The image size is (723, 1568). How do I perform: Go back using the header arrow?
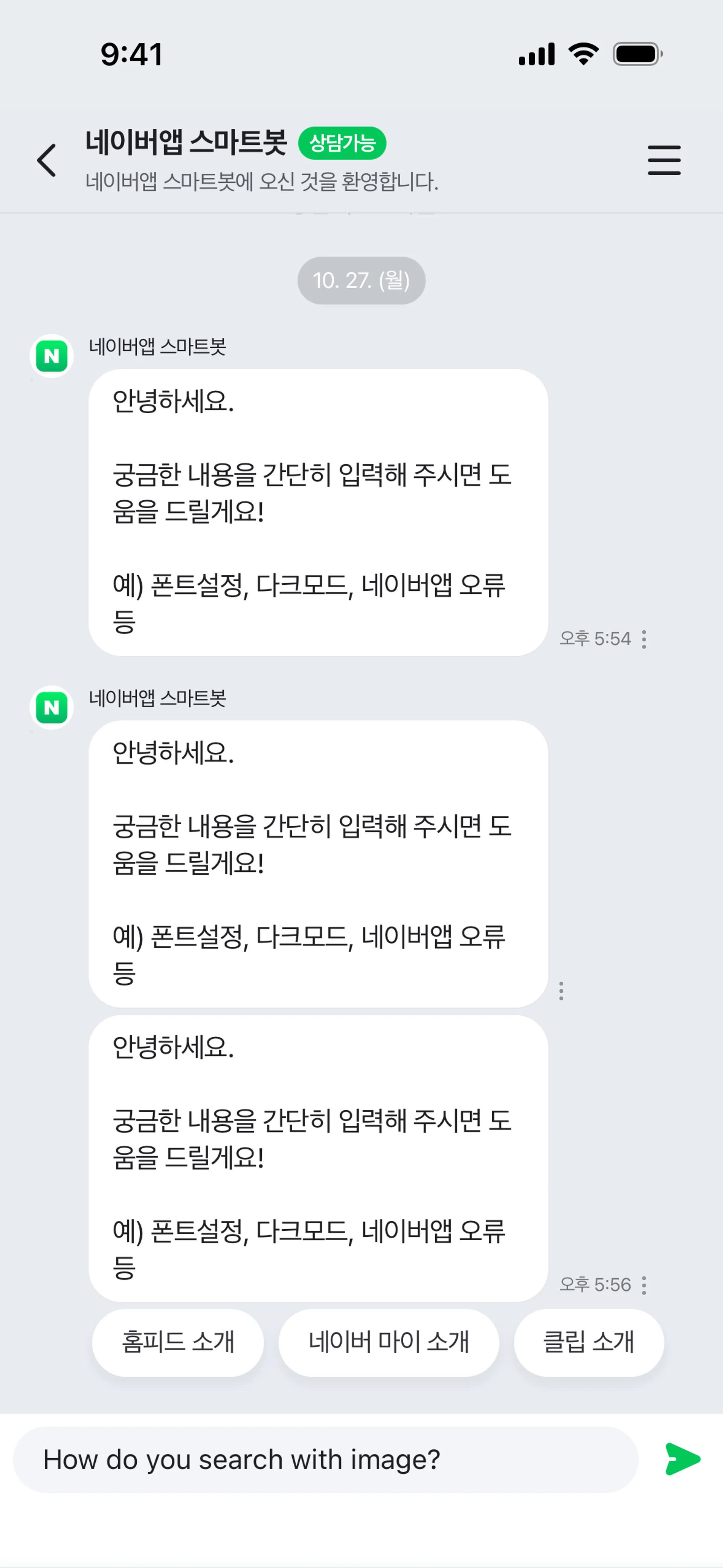coord(47,161)
